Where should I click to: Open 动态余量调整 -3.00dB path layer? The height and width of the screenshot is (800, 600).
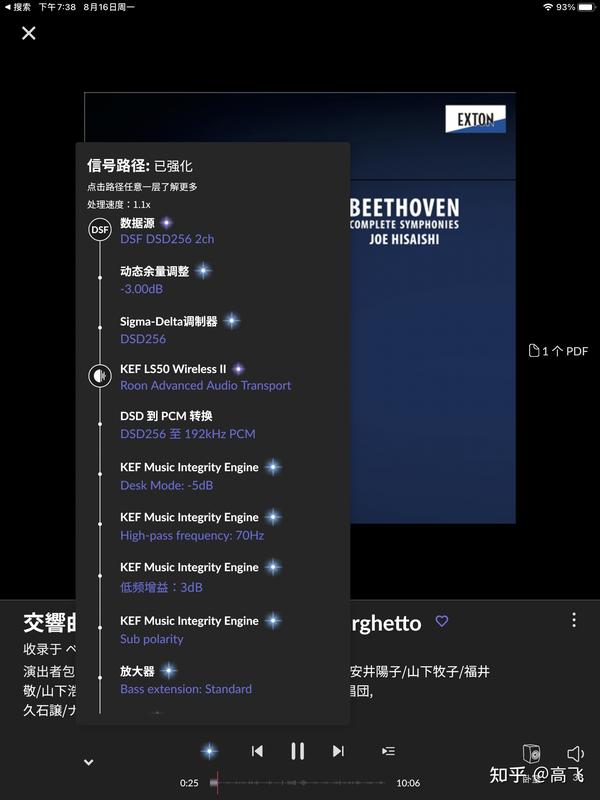[x=155, y=280]
